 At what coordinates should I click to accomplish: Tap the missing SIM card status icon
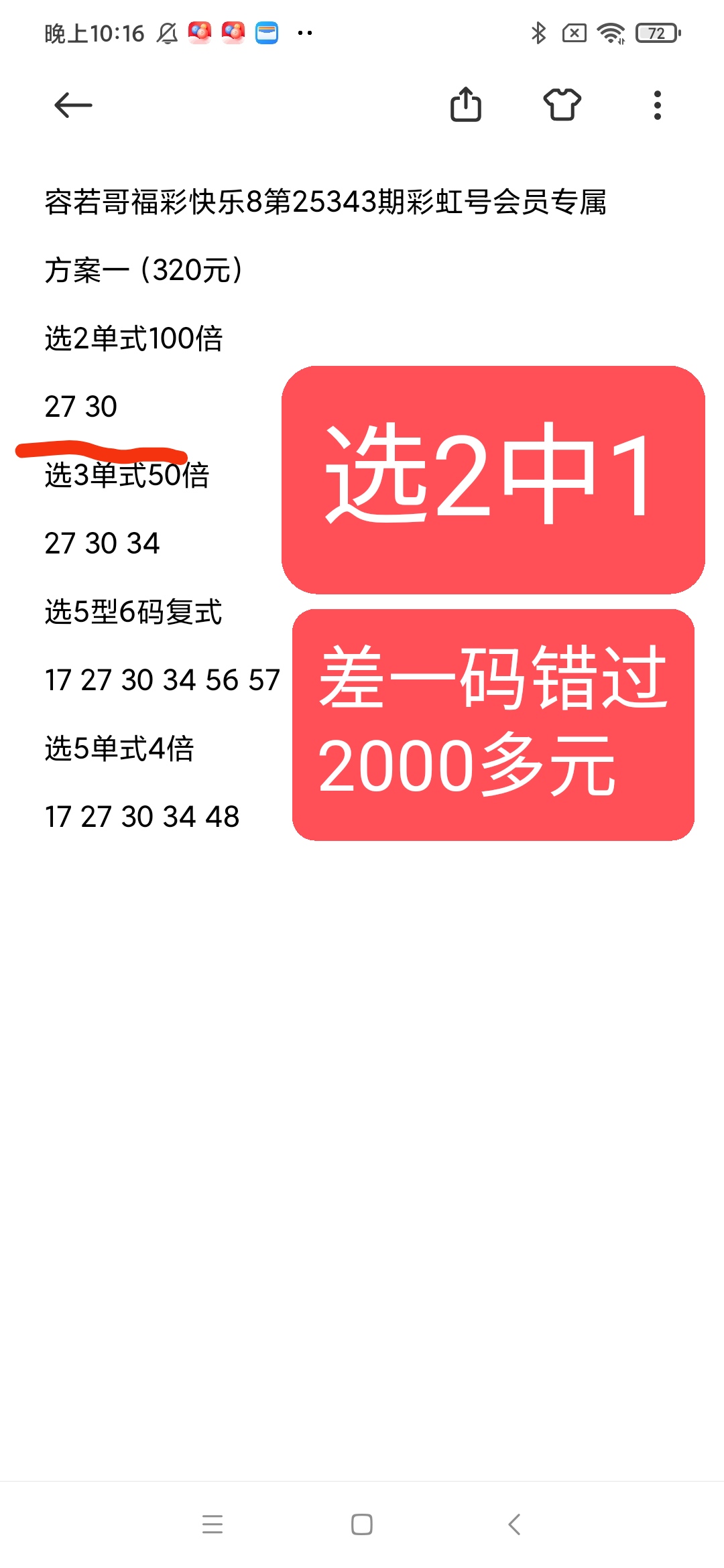point(574,32)
